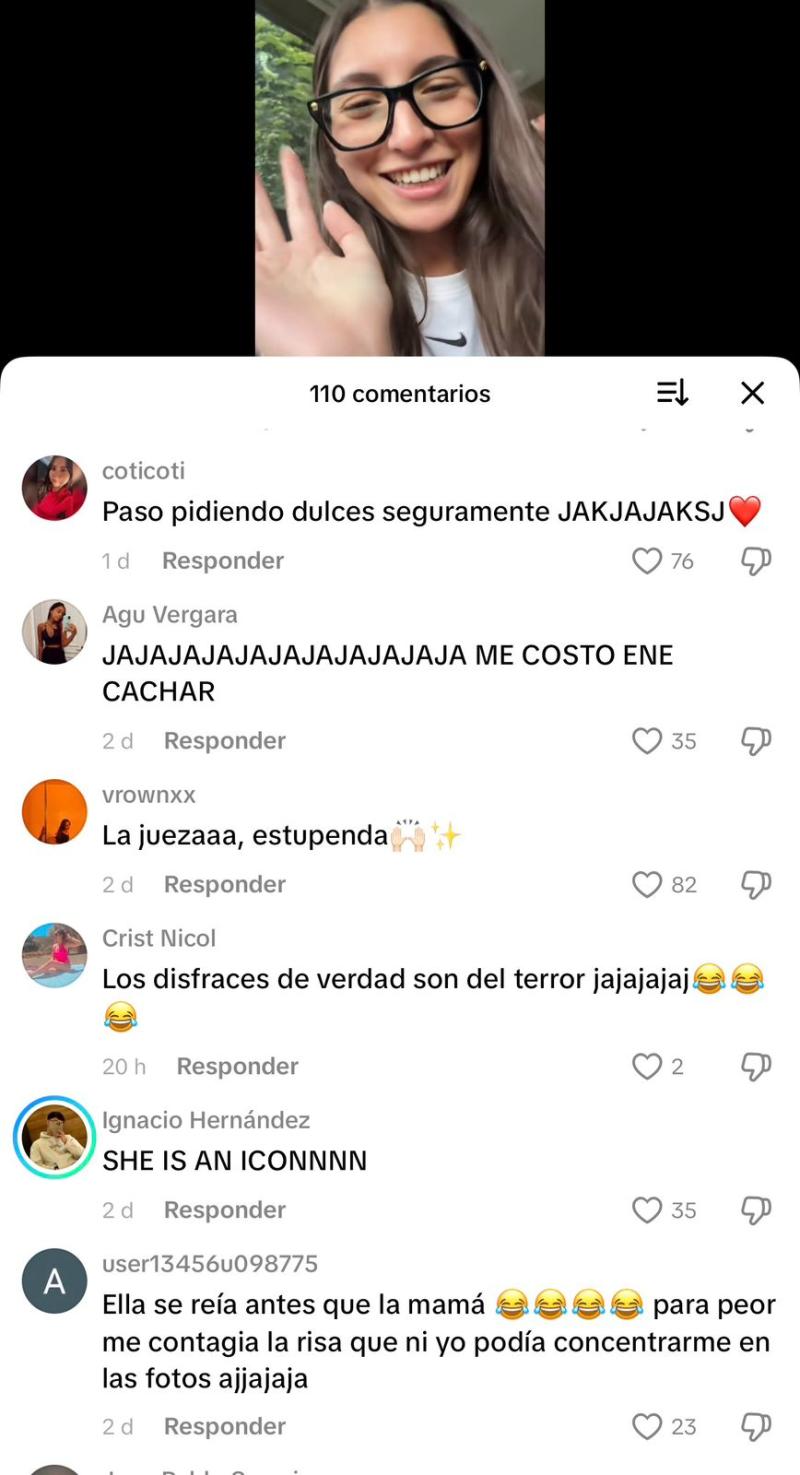
Task: Open coticoti's profile picture
Action: tap(54, 488)
